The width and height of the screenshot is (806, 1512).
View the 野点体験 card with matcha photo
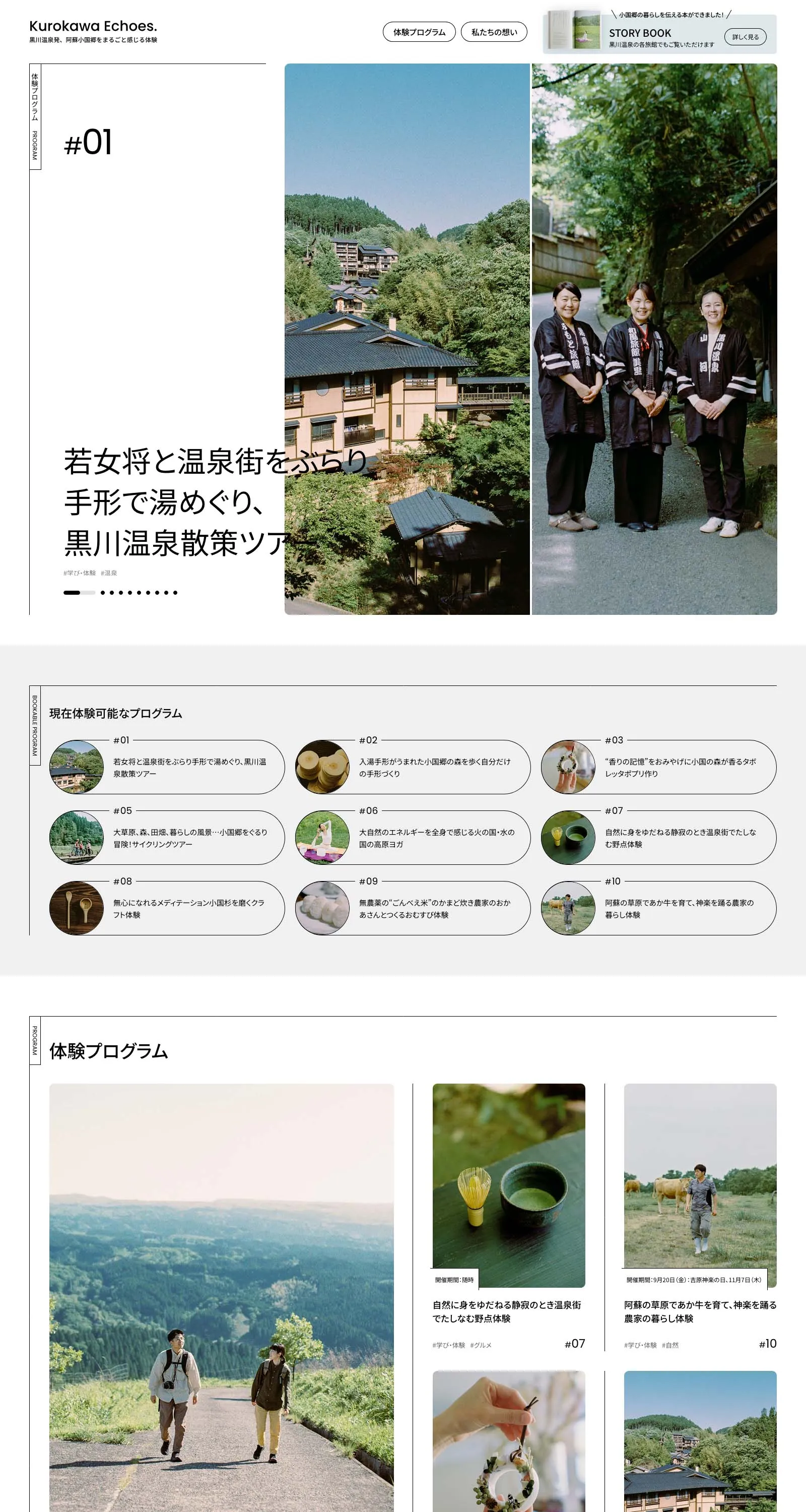click(x=509, y=1185)
